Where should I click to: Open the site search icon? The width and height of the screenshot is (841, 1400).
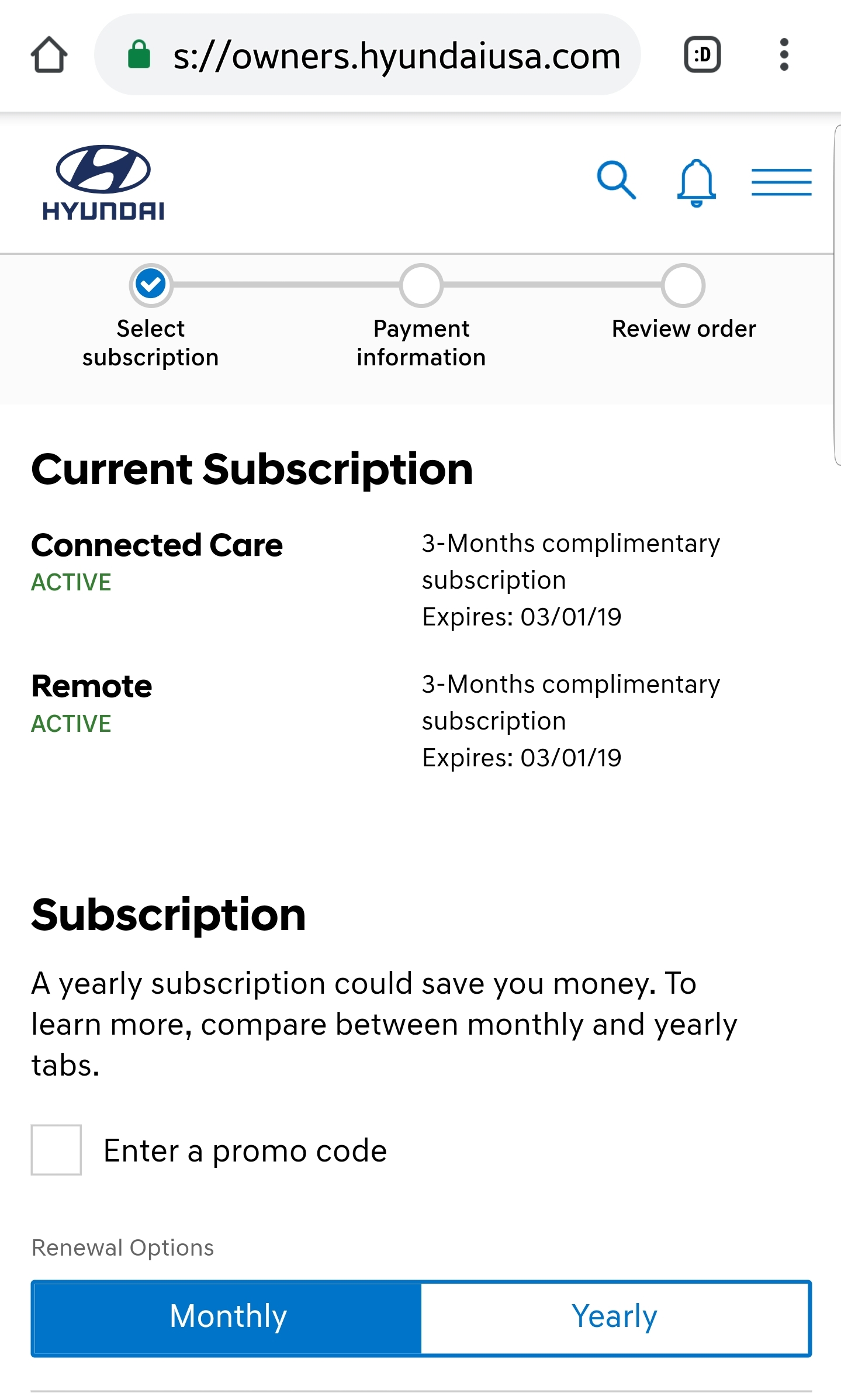(616, 181)
